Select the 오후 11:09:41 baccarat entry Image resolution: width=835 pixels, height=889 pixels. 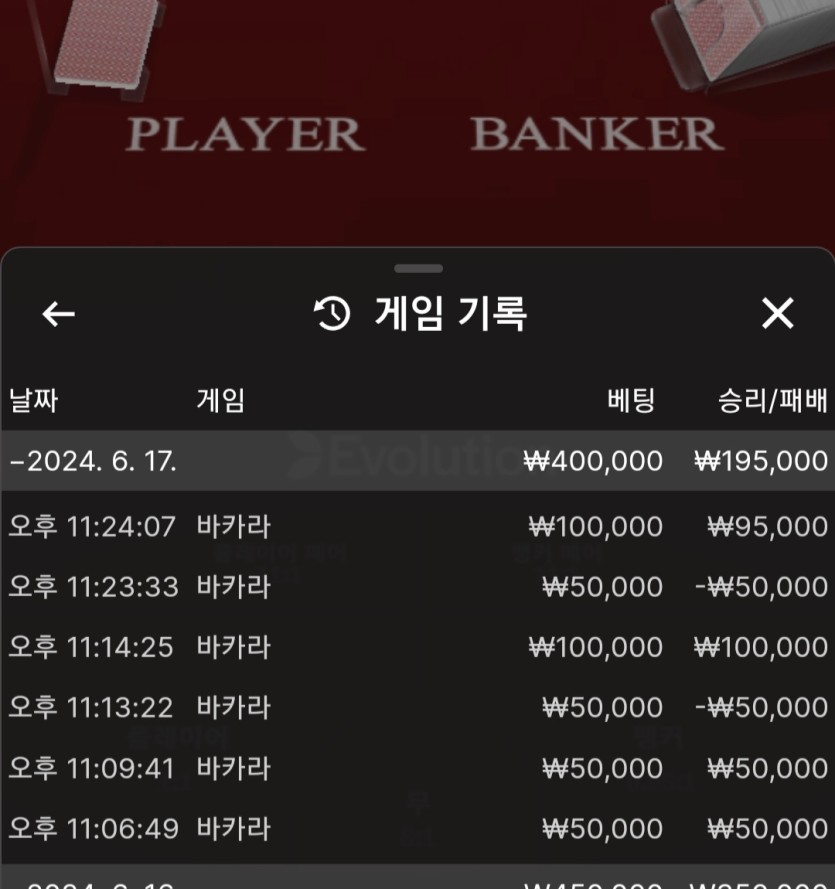tap(417, 768)
